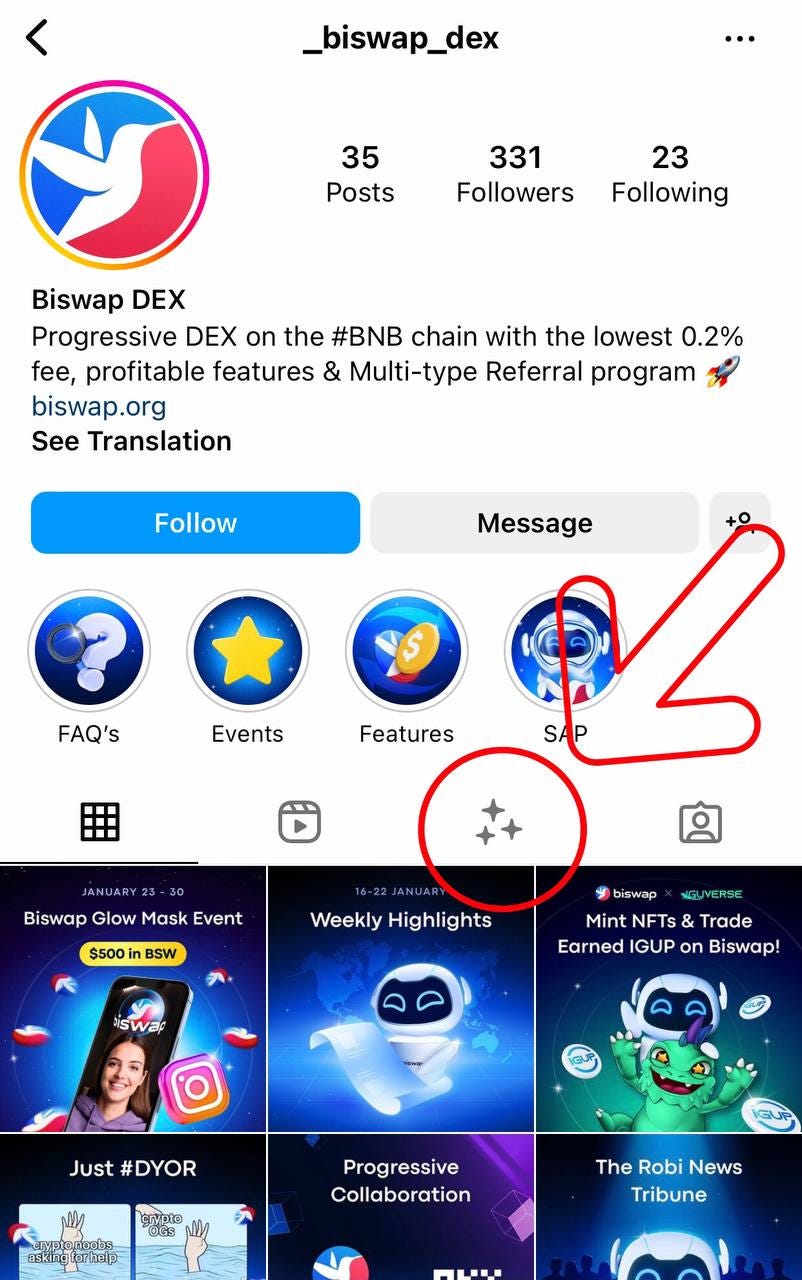Open the suggested people button
This screenshot has width=802, height=1280.
point(739,522)
